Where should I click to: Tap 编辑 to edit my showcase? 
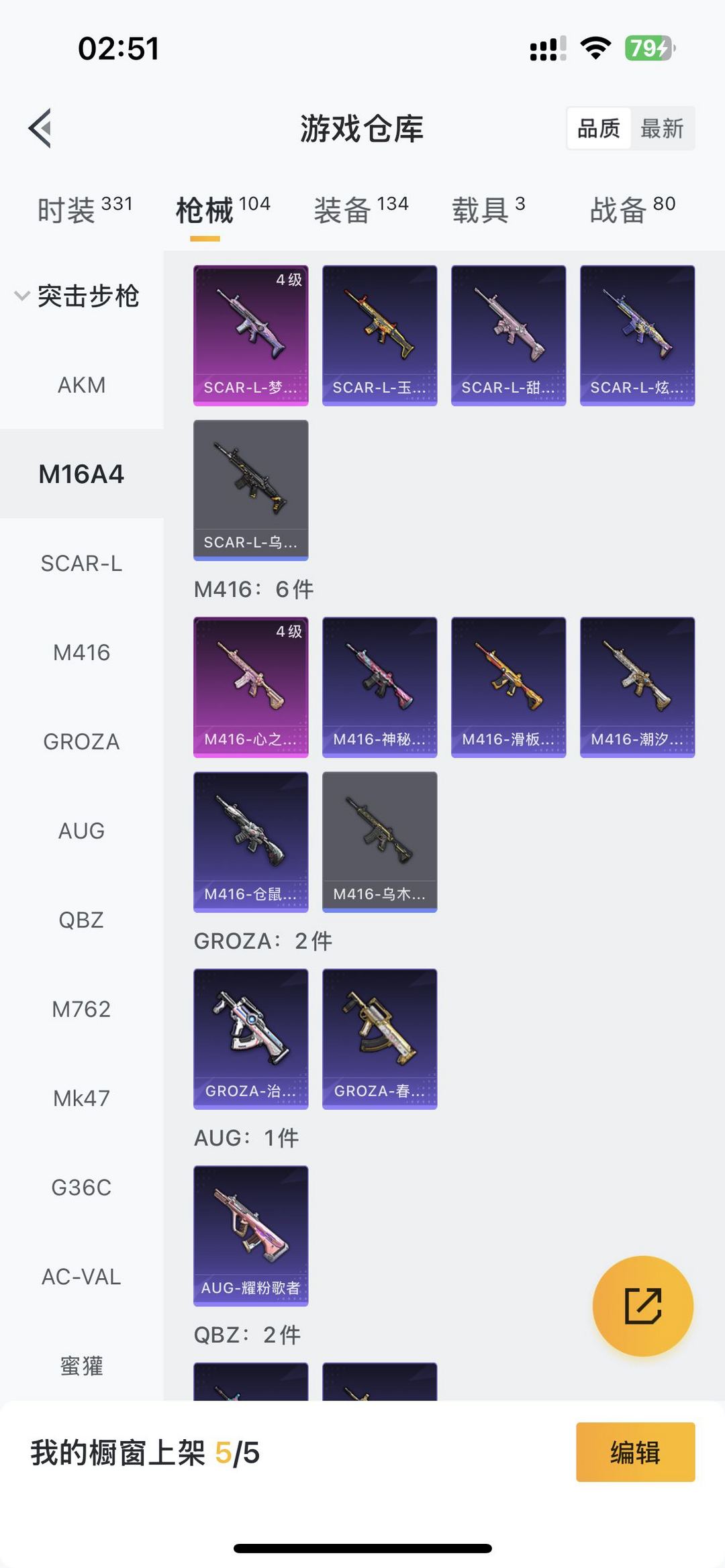tap(635, 1452)
